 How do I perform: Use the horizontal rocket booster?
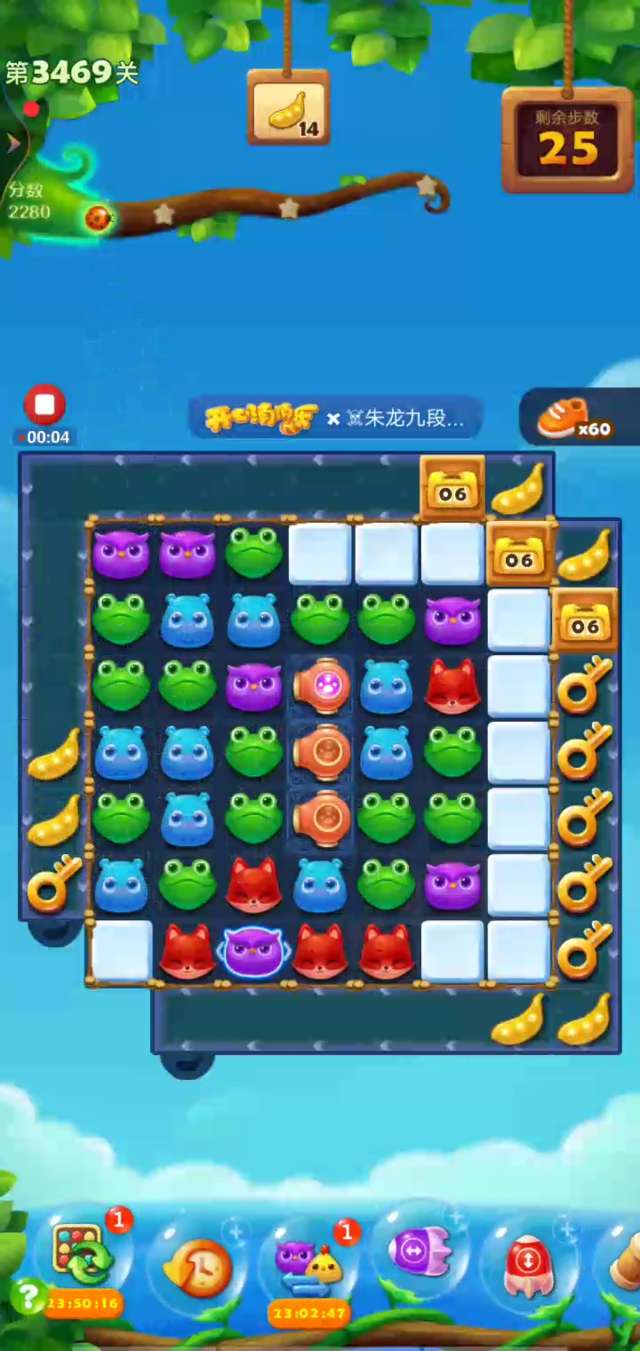pyautogui.click(x=420, y=1252)
